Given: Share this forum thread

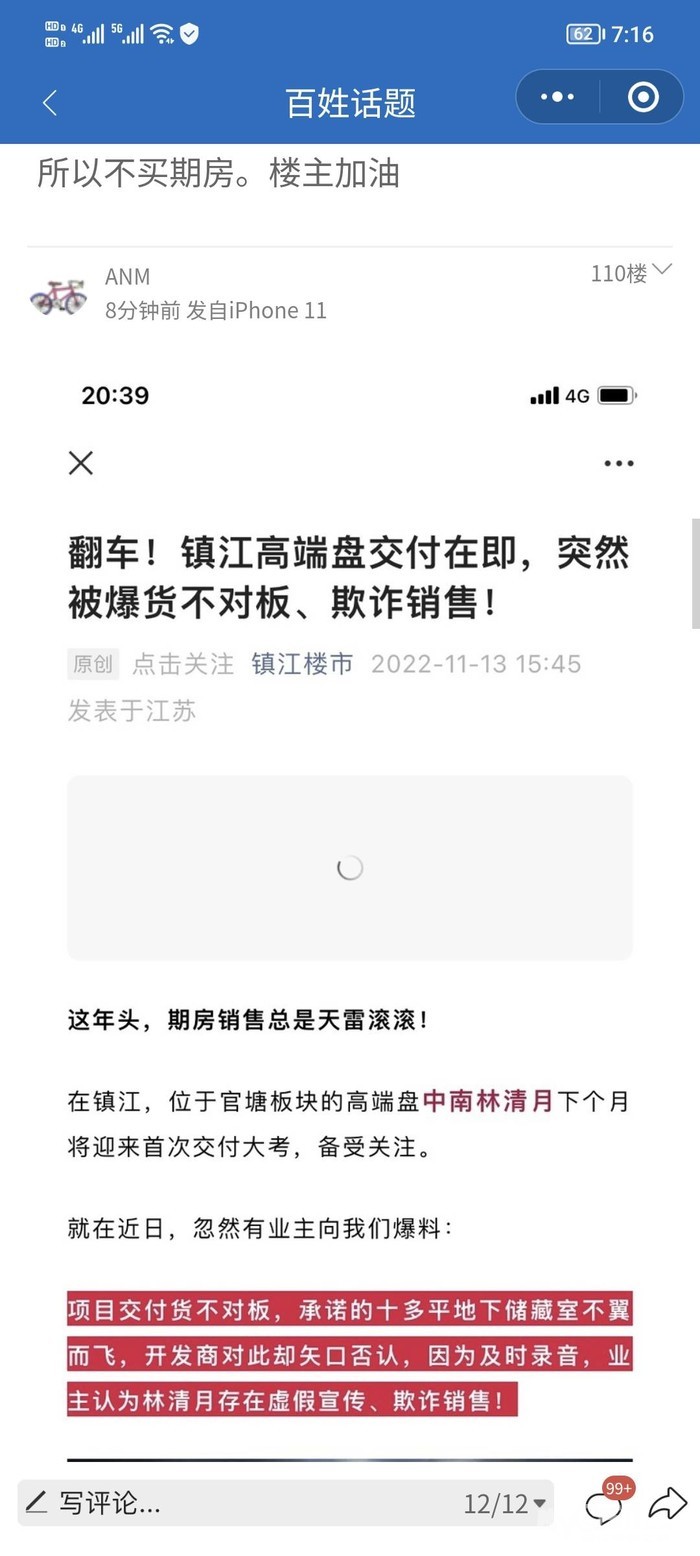Looking at the screenshot, I should (667, 1503).
